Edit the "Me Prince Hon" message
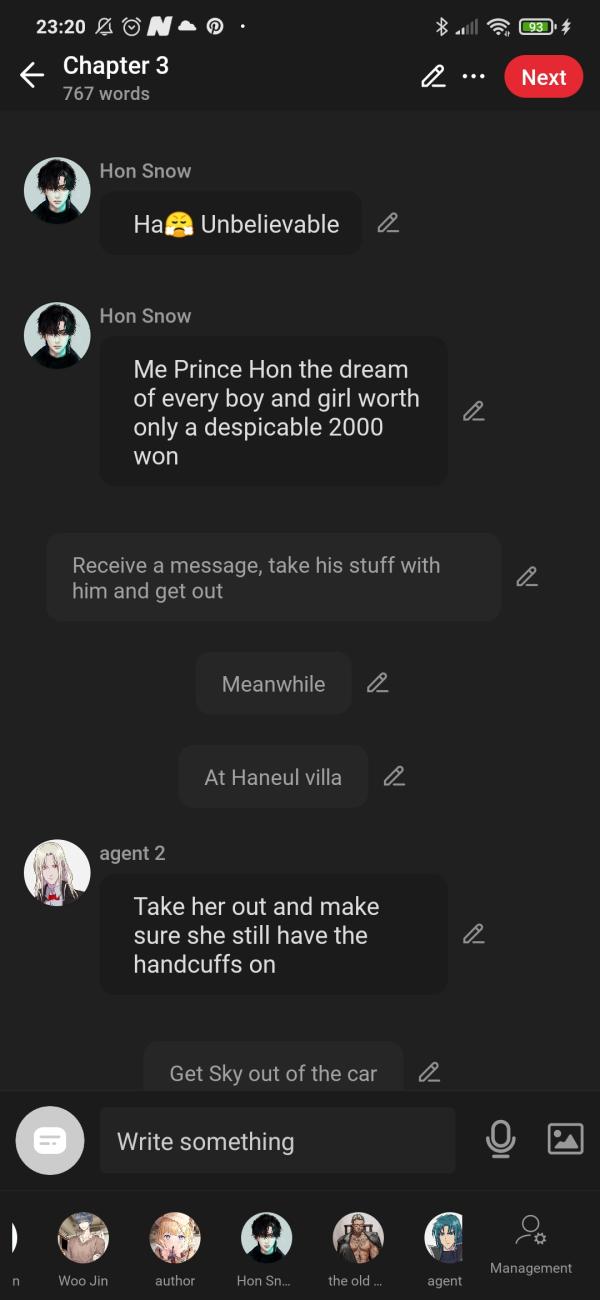Screen dimensions: 600x1300 tap(473, 411)
